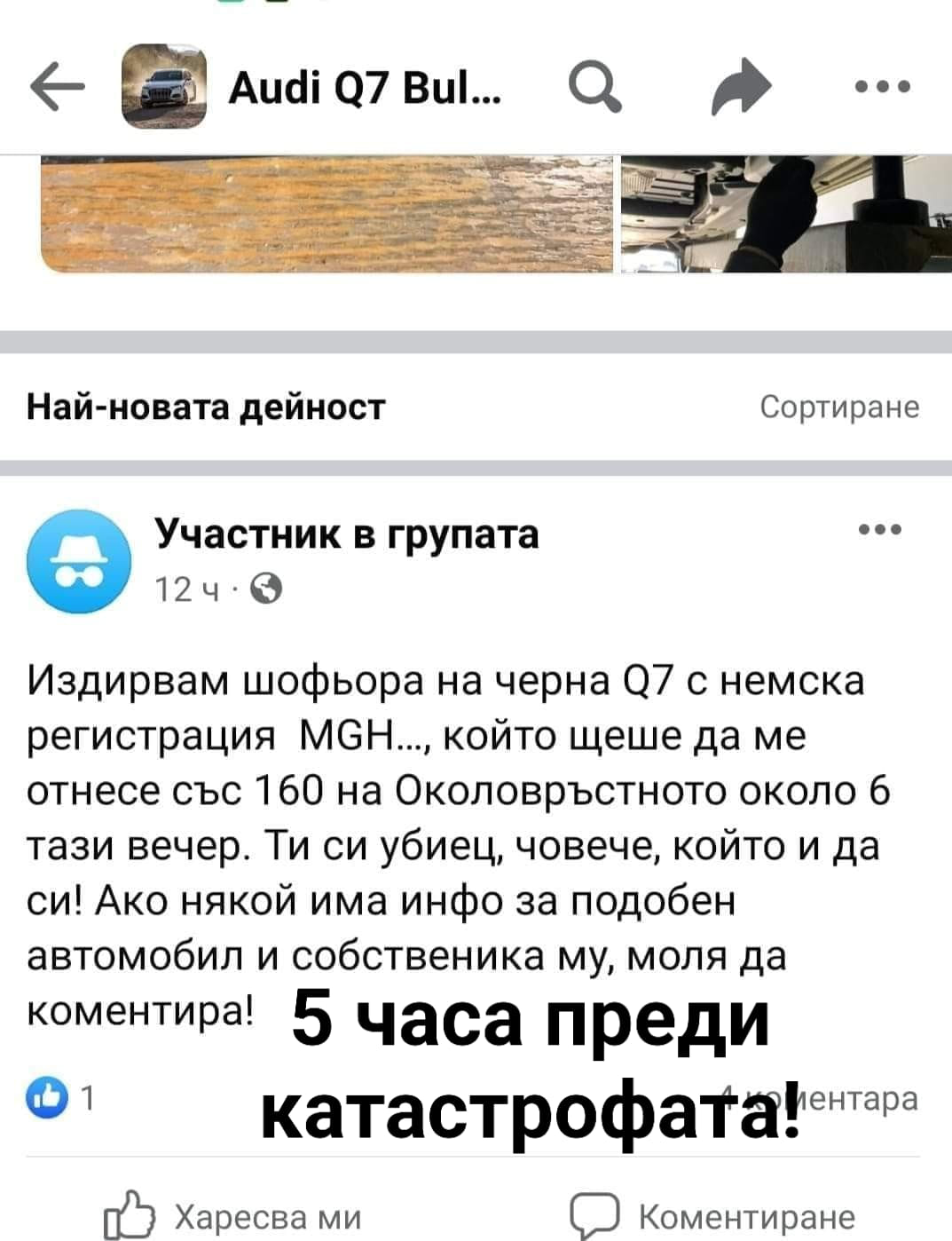Share the group with the arrow icon

tap(741, 87)
